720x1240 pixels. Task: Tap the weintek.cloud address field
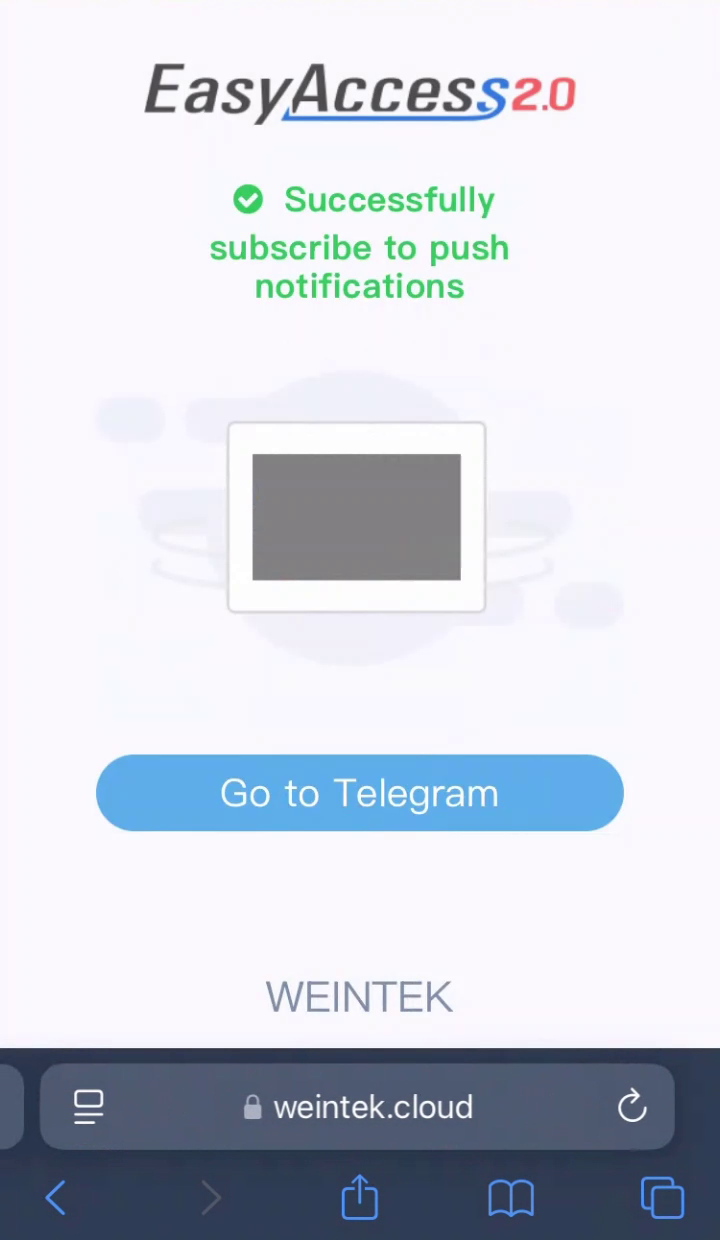pyautogui.click(x=357, y=1107)
